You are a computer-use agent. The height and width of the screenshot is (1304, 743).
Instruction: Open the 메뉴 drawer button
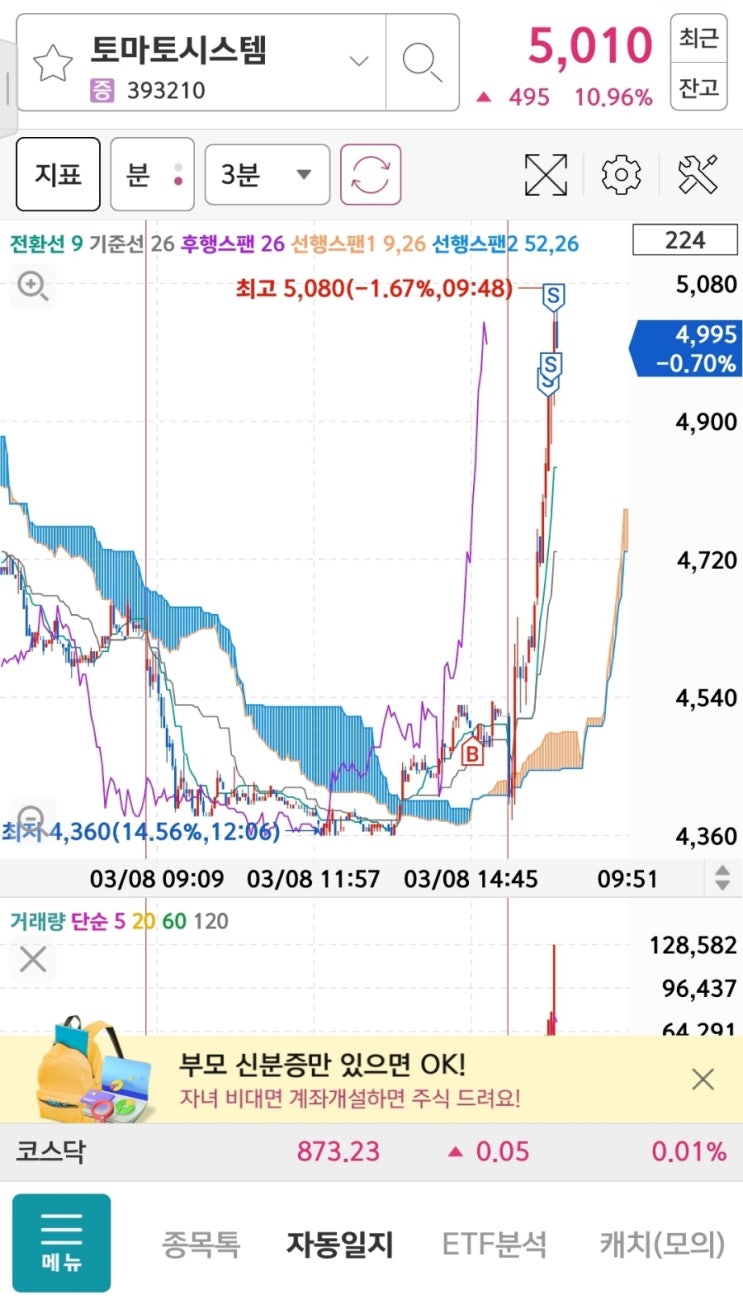click(x=62, y=1243)
